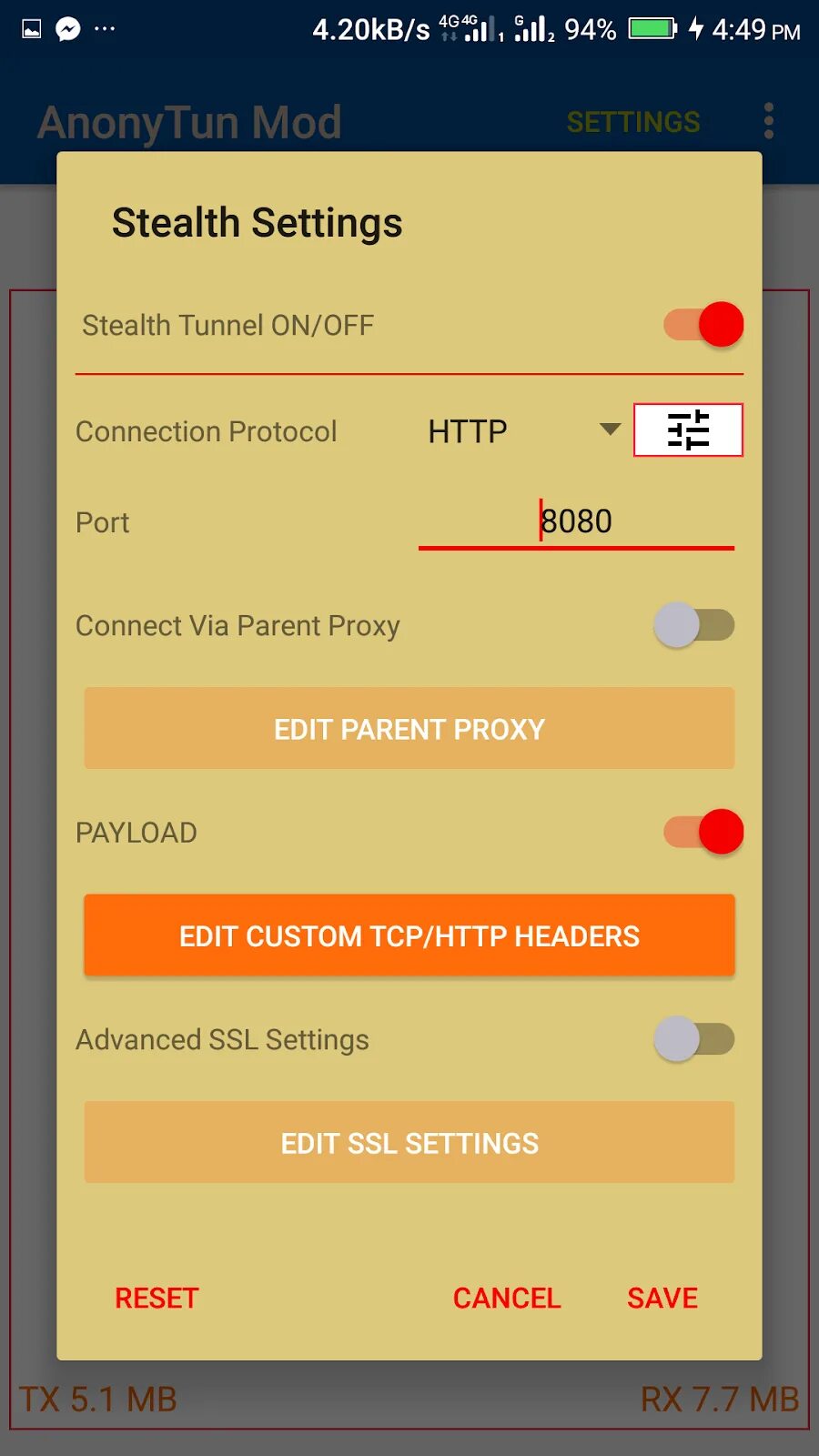
Task: Enable Advanced SSL Settings
Action: 694,1039
